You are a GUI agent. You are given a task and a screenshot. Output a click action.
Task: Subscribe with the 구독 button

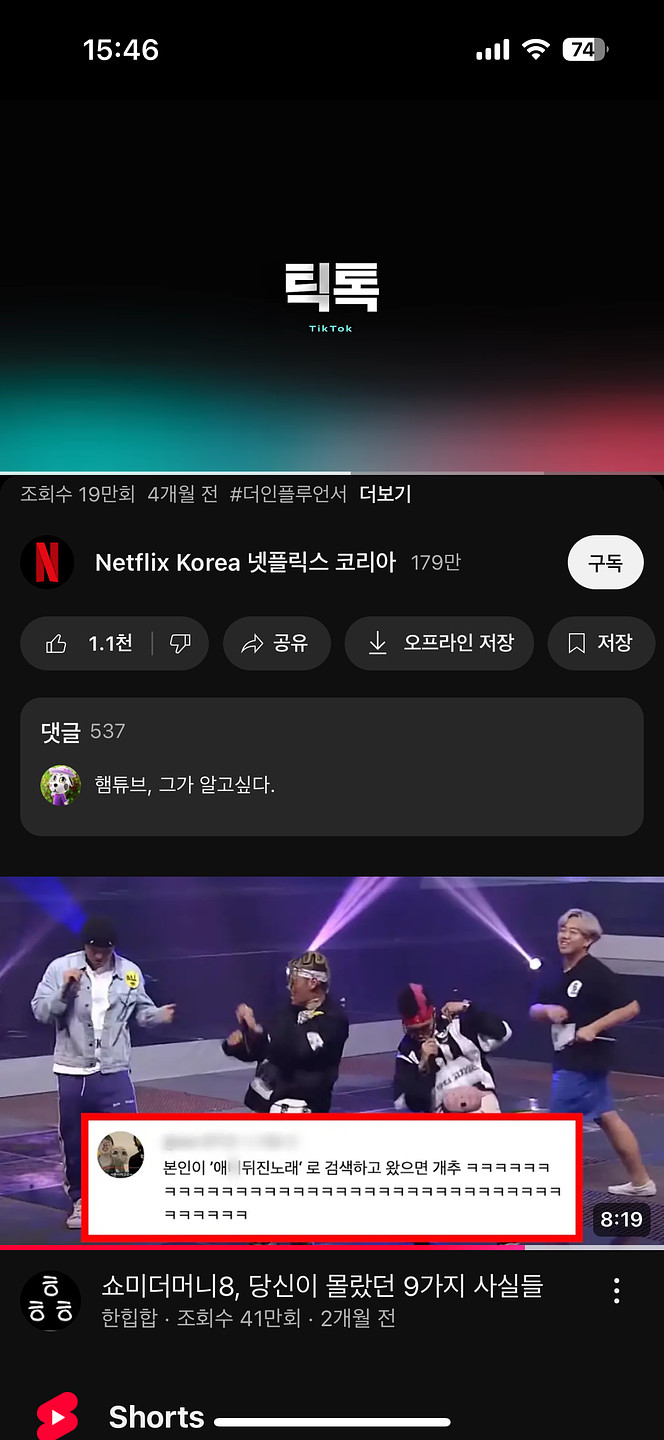605,562
